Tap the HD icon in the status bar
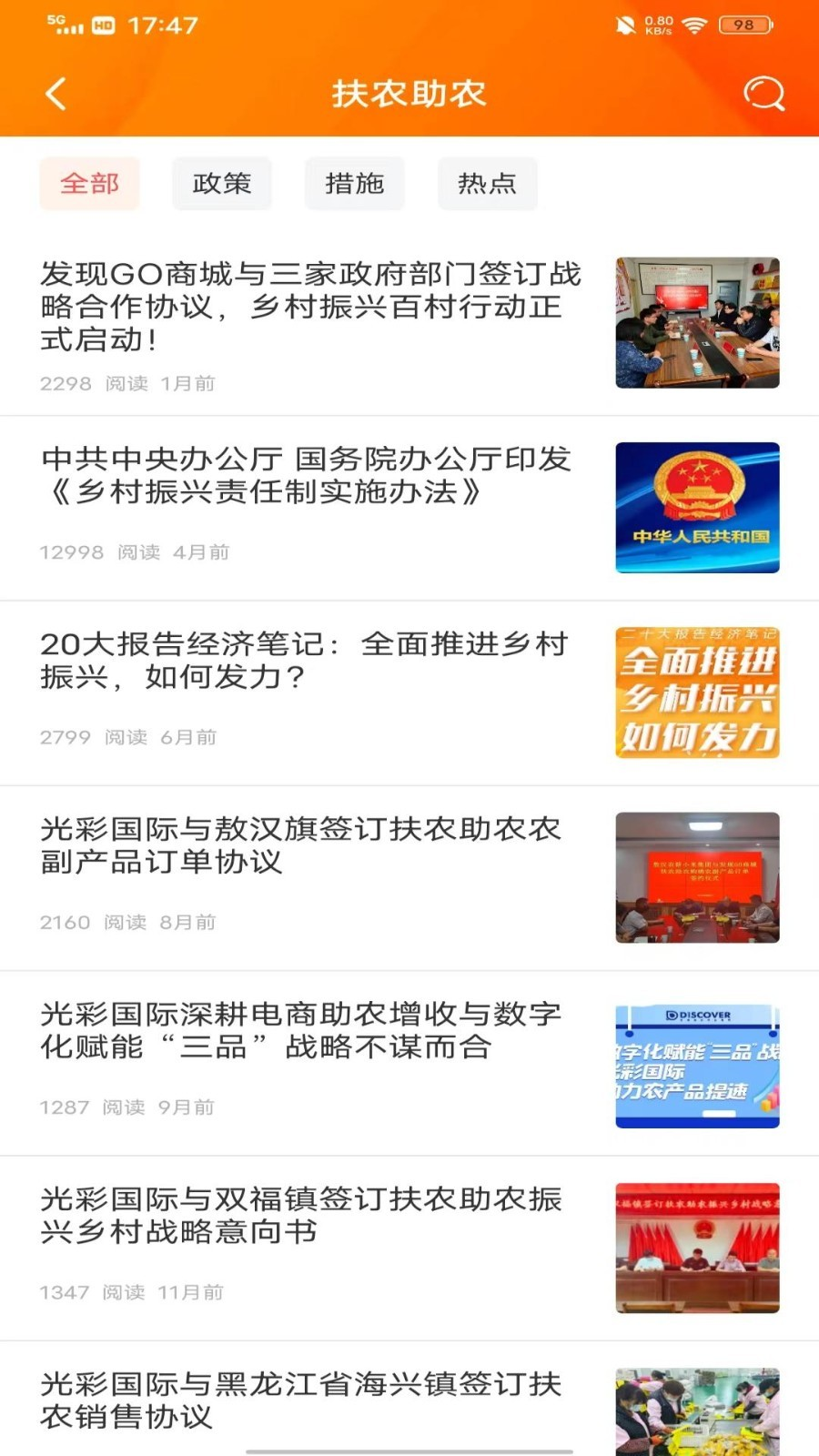The height and width of the screenshot is (1456, 819). (103, 26)
